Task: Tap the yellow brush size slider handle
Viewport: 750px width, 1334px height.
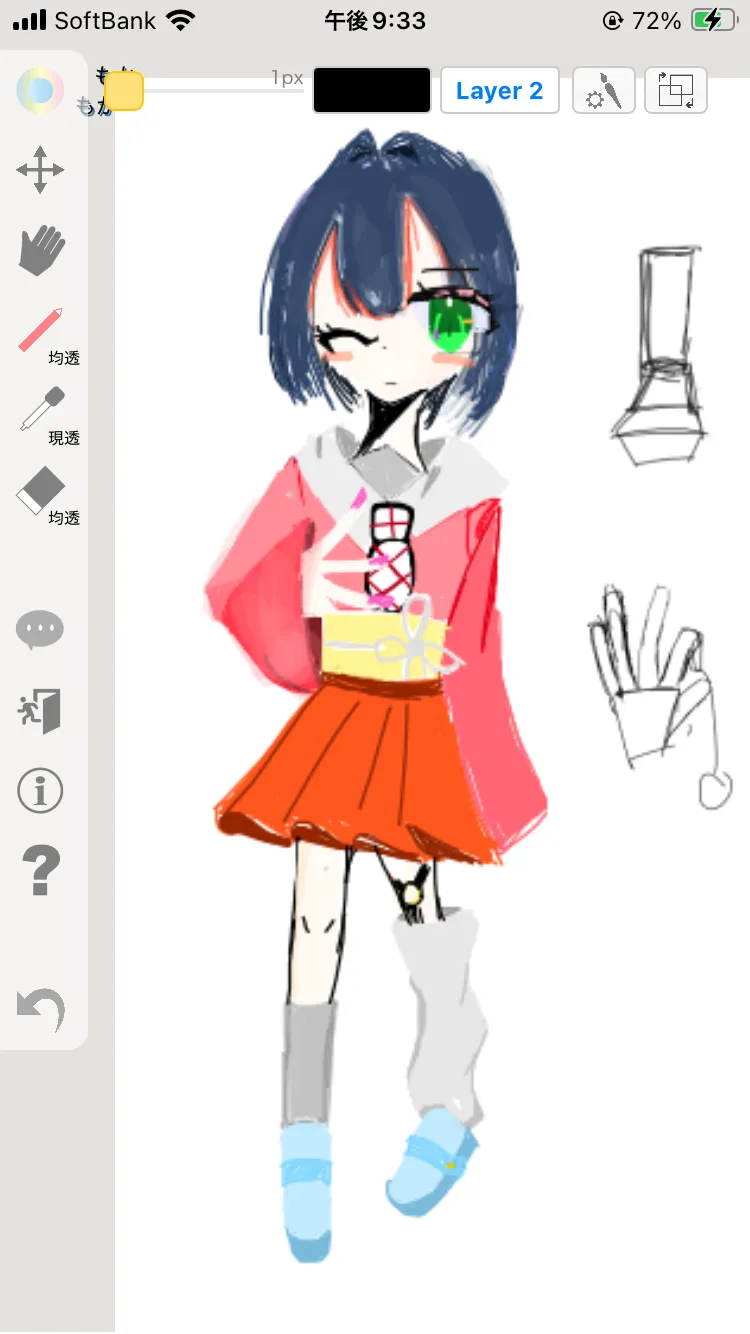Action: (124, 91)
